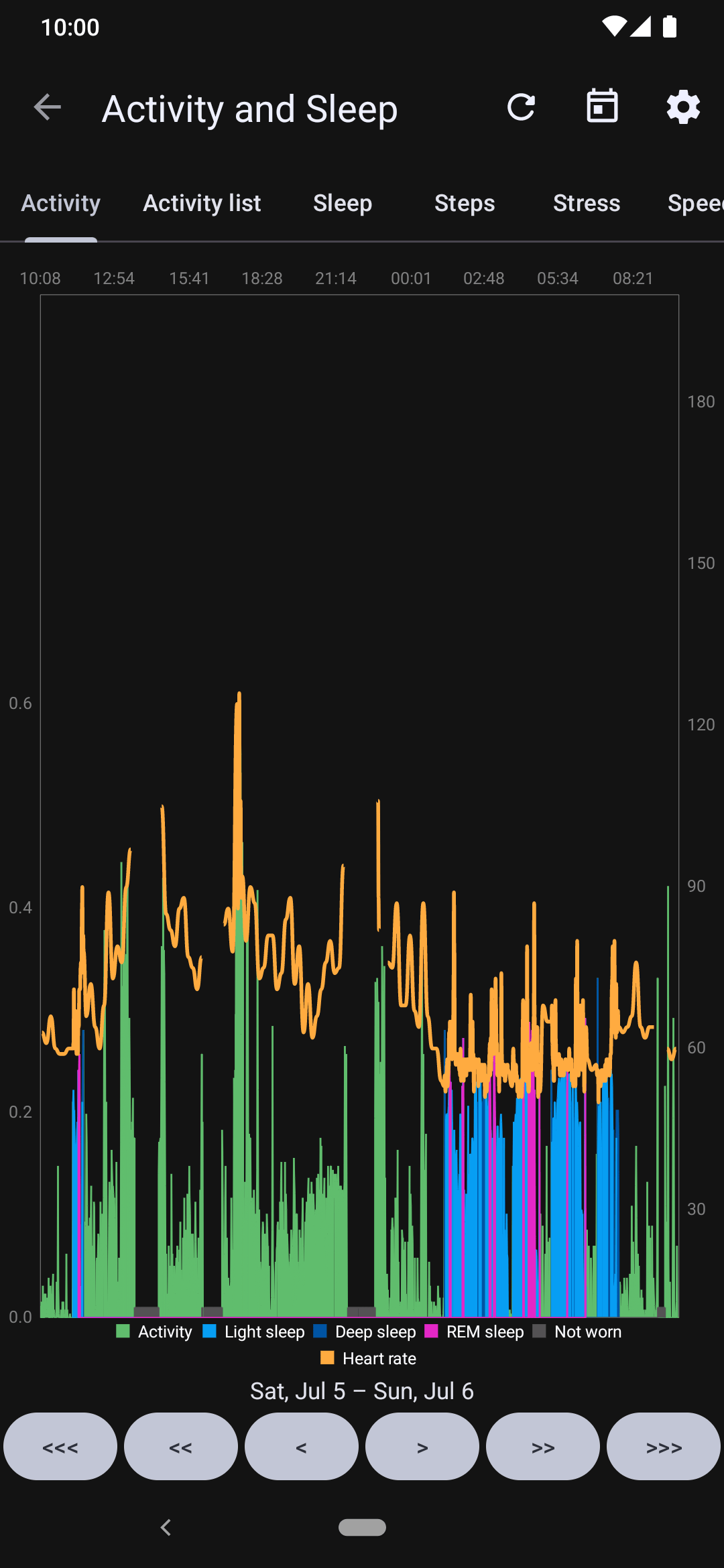Tap the >> button to skip forward
The width and height of the screenshot is (724, 1568).
543,1446
